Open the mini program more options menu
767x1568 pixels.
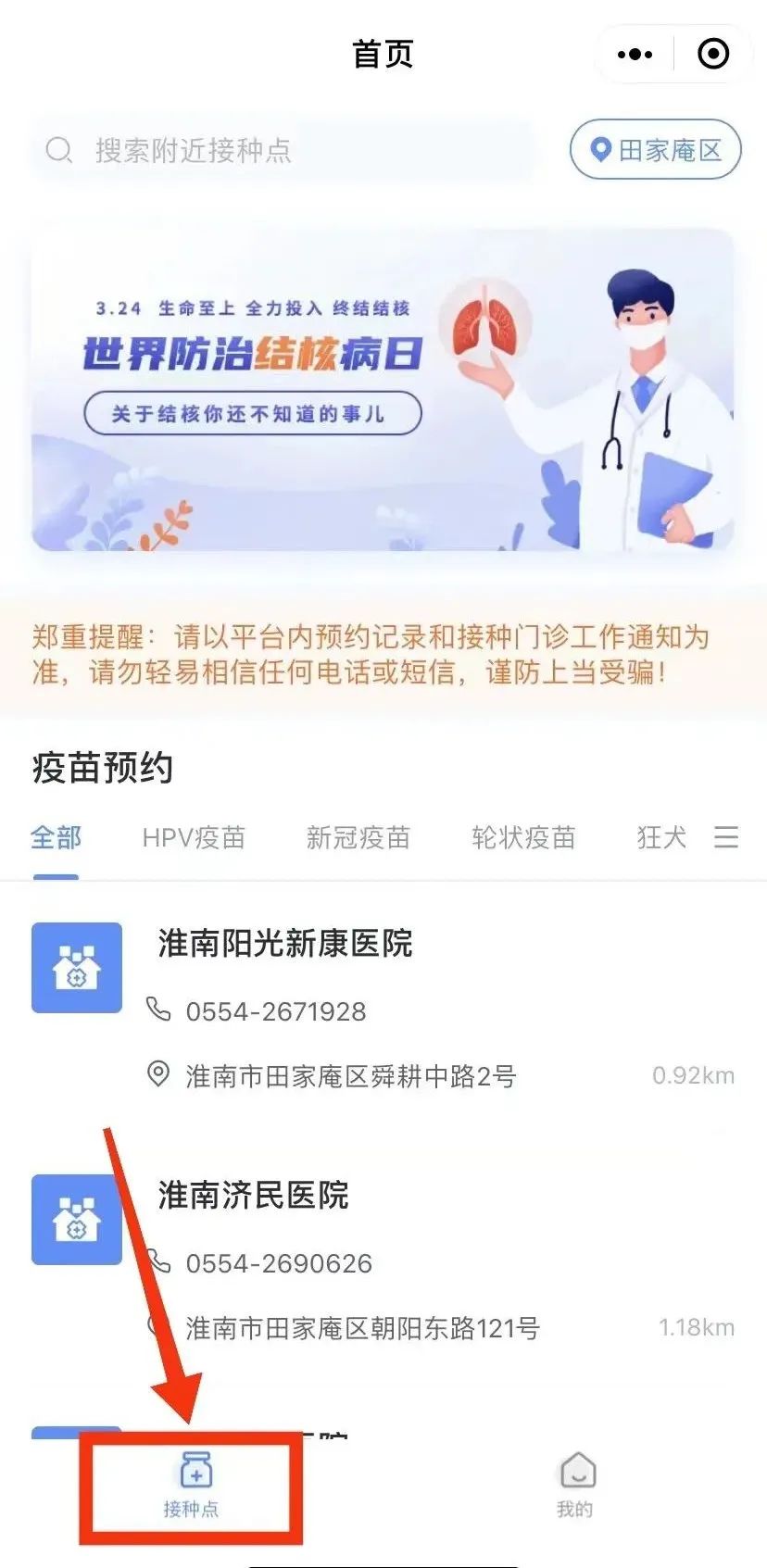[x=635, y=55]
